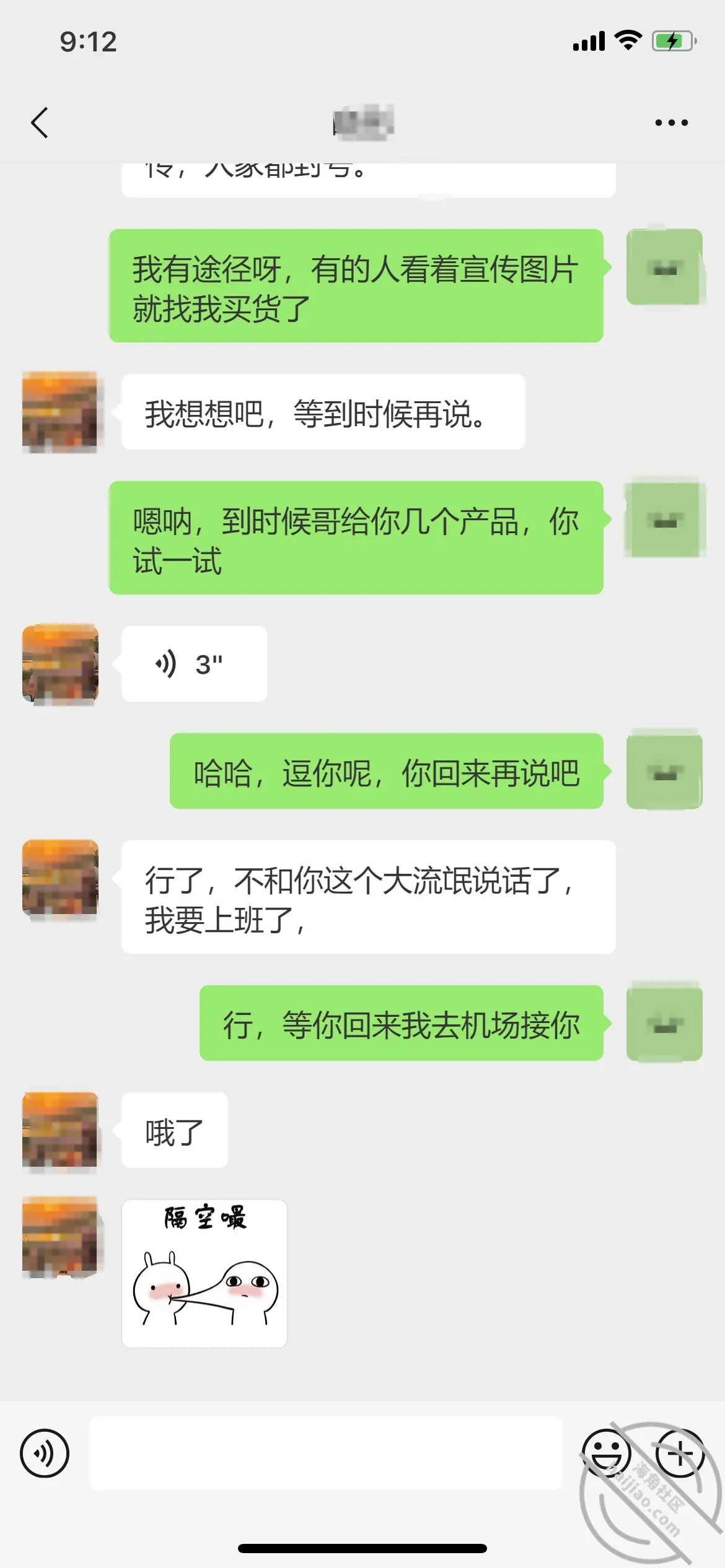Open the 隔空喂 sticker image
This screenshot has height=1568, width=725.
[204, 1273]
